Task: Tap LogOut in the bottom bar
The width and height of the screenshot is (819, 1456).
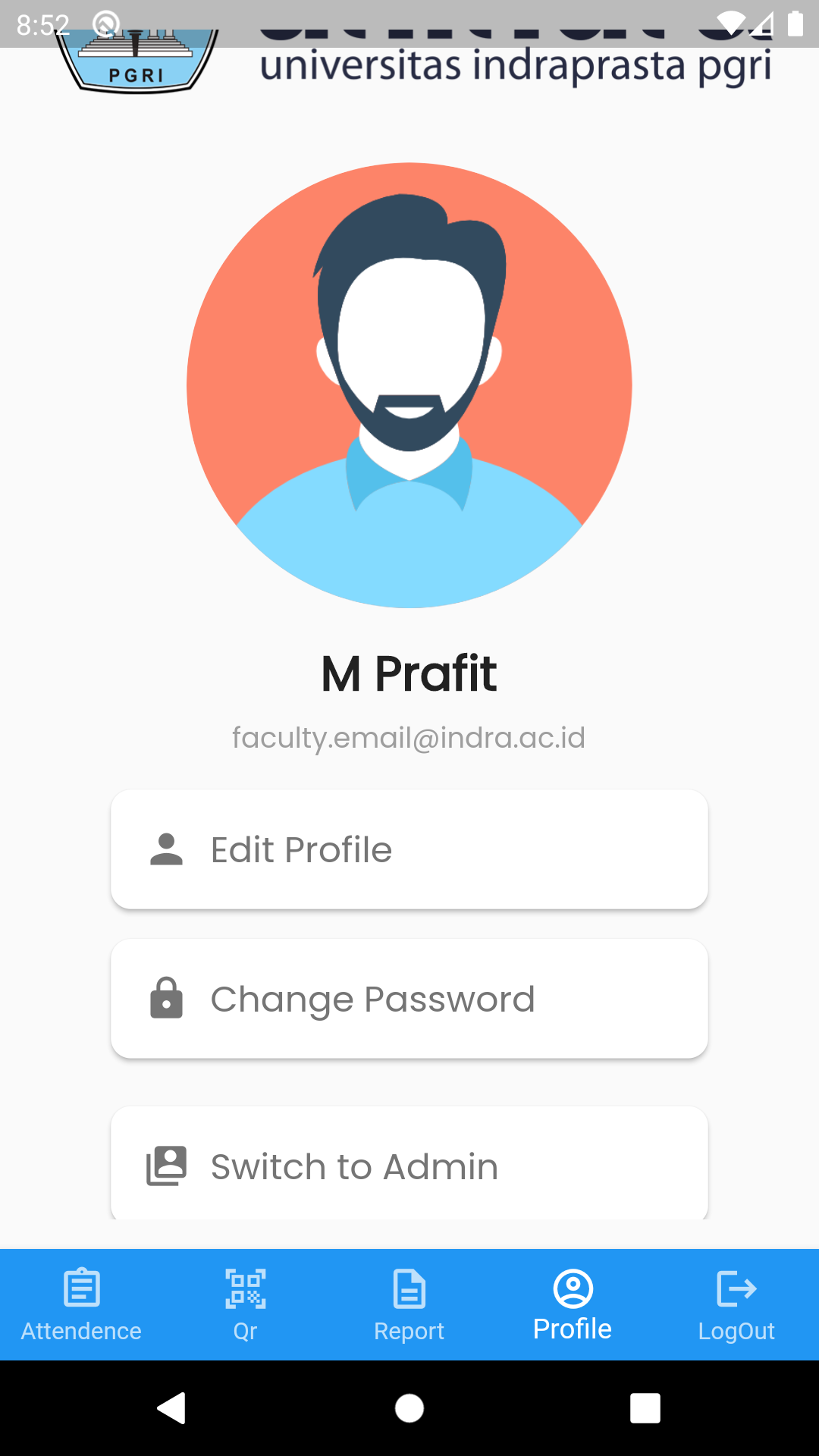Action: [x=736, y=1304]
